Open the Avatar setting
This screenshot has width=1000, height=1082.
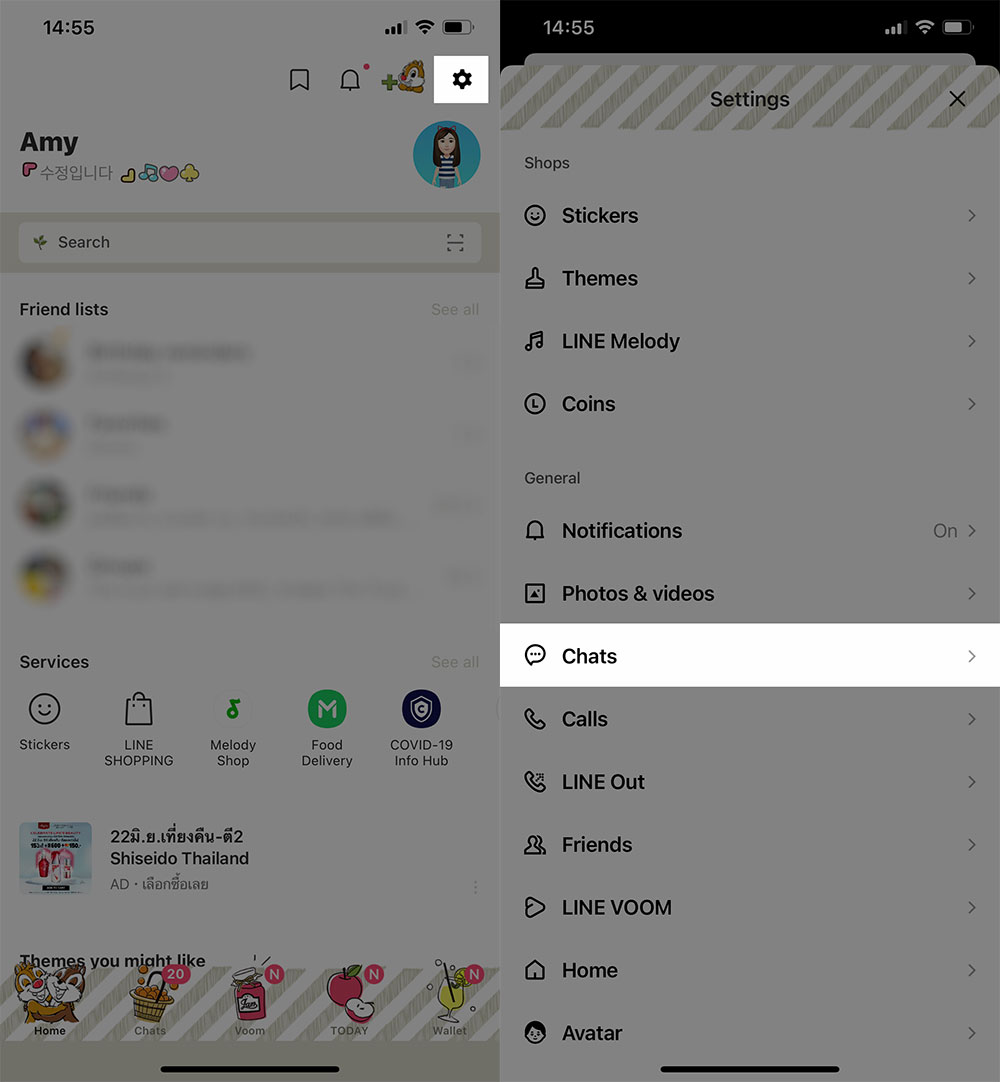point(749,1034)
